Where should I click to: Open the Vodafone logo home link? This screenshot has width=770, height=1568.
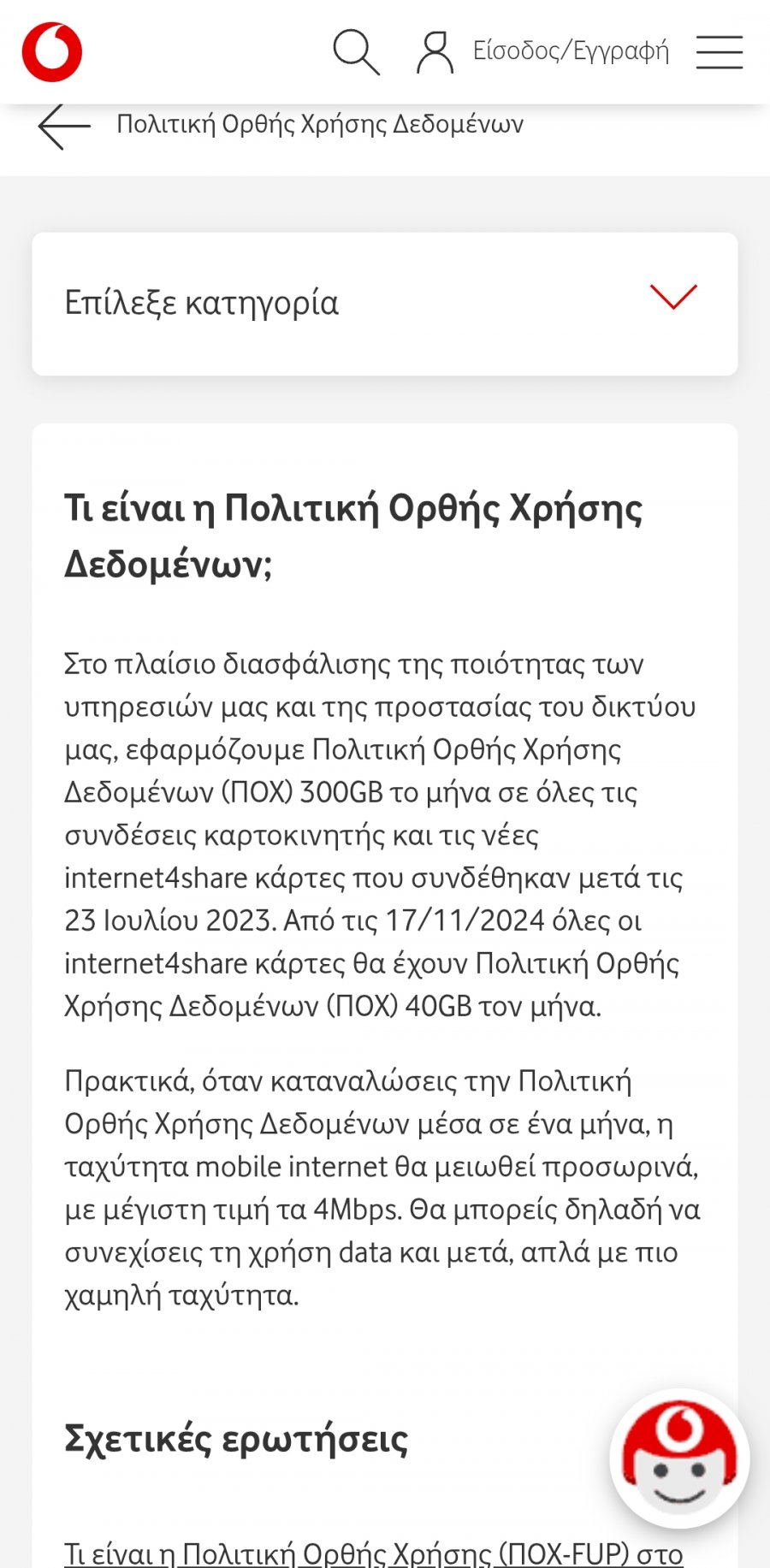[x=52, y=52]
